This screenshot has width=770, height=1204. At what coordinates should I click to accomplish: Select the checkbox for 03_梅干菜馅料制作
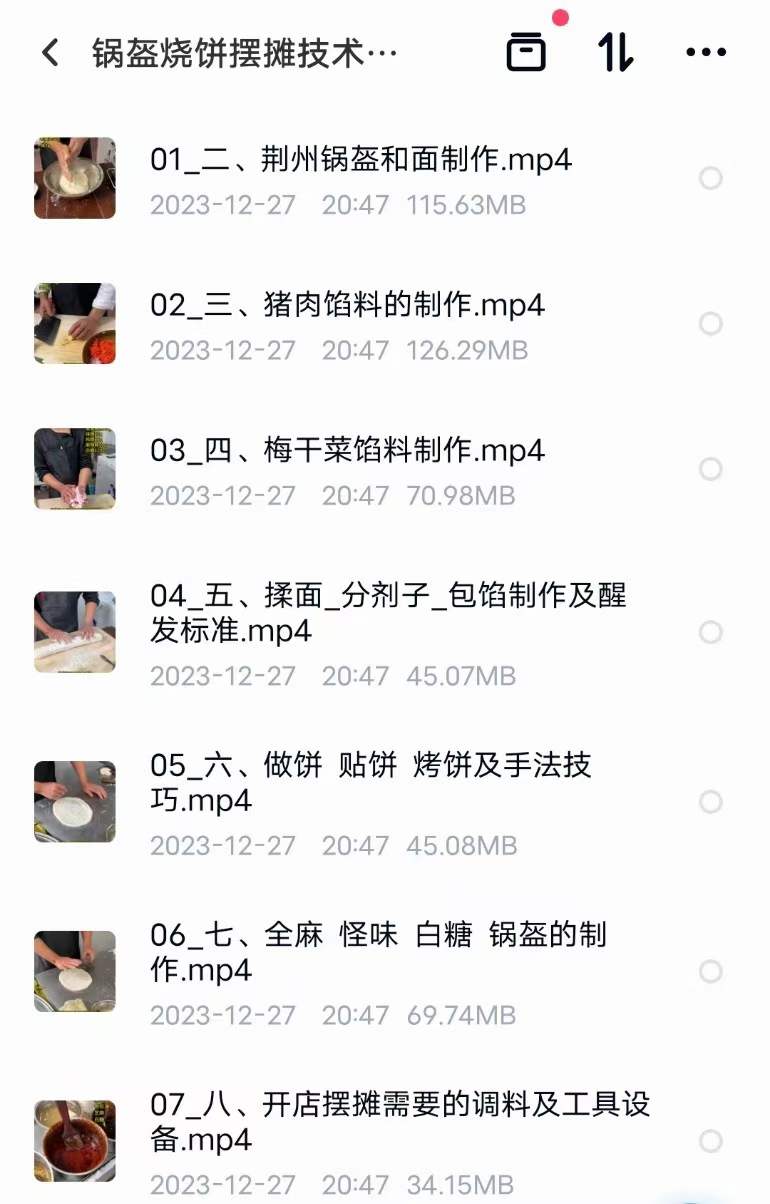point(712,468)
